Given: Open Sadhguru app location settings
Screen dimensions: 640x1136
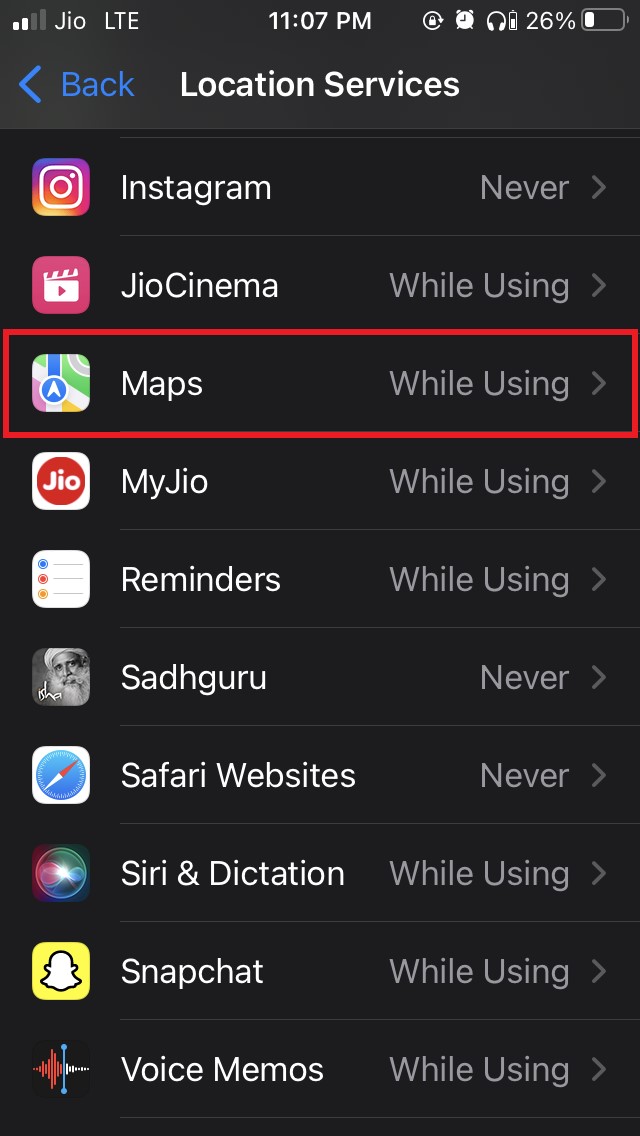Looking at the screenshot, I should (x=320, y=678).
